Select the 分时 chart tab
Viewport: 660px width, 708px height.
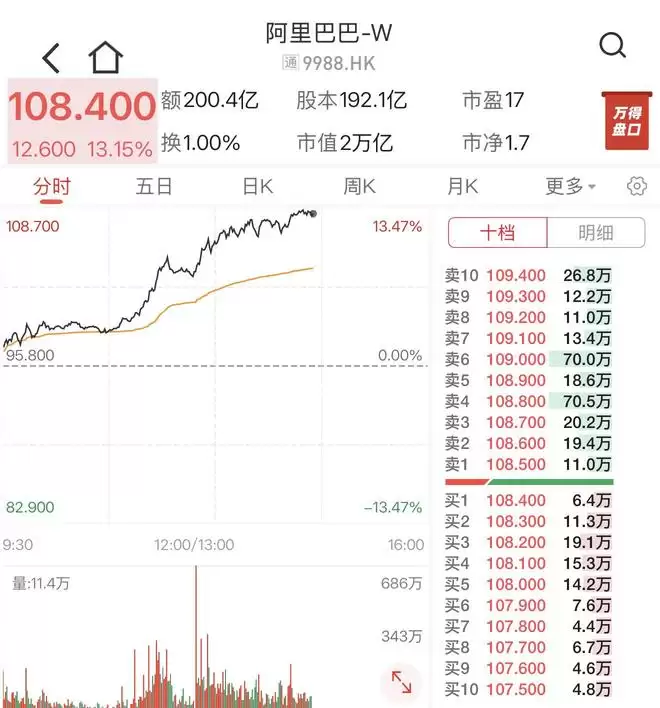51,186
